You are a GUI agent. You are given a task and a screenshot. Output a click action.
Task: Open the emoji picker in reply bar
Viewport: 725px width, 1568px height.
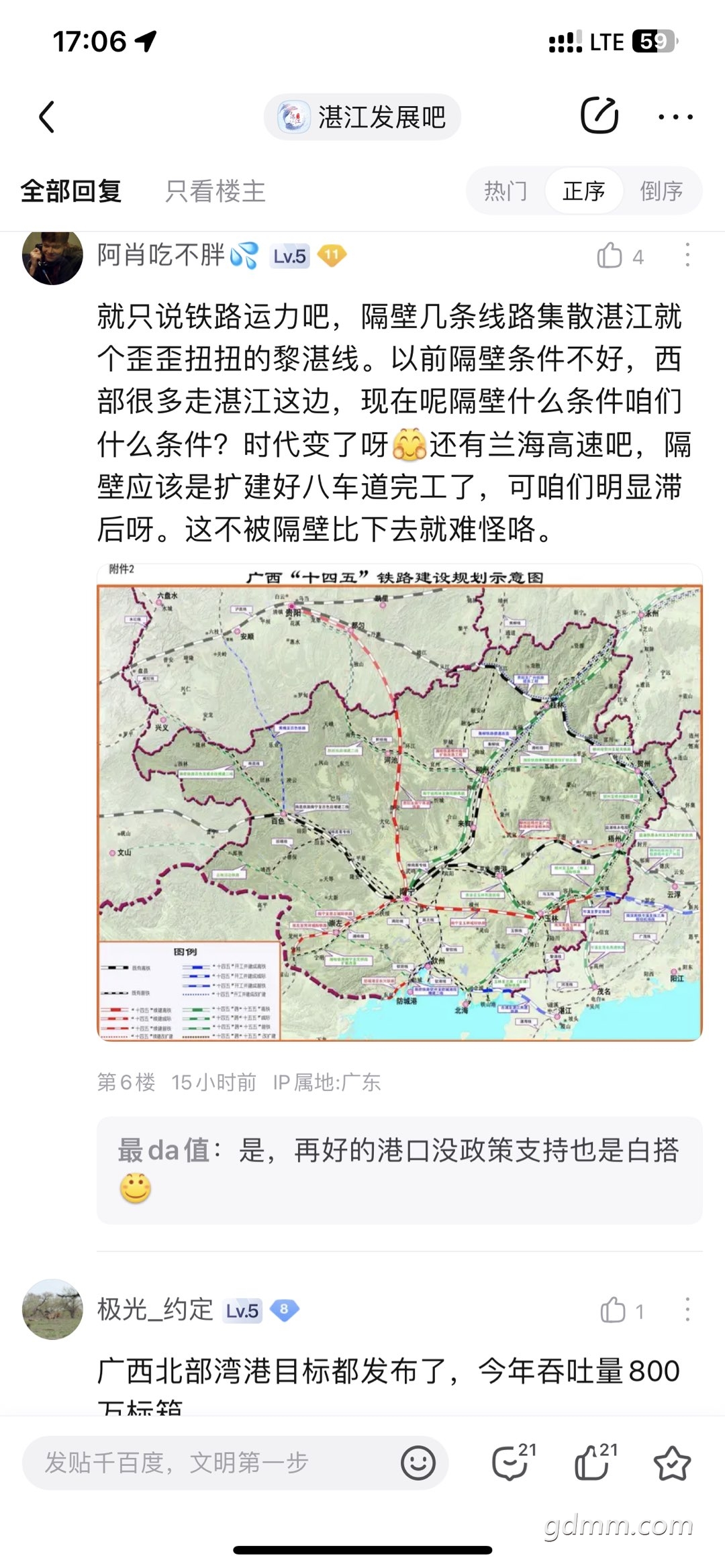click(418, 1463)
